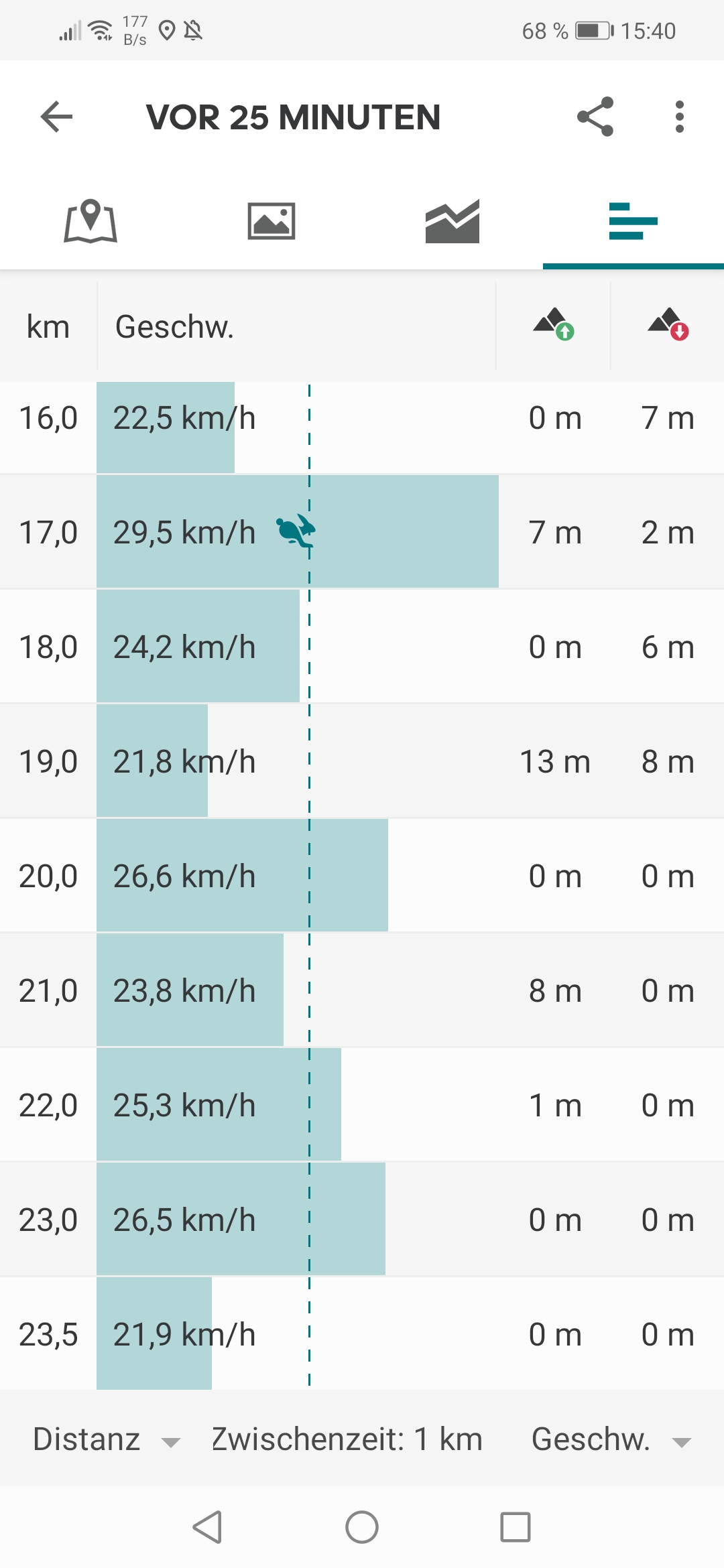Select the splits list tab
Image resolution: width=724 pixels, height=1568 pixels.
click(x=633, y=221)
